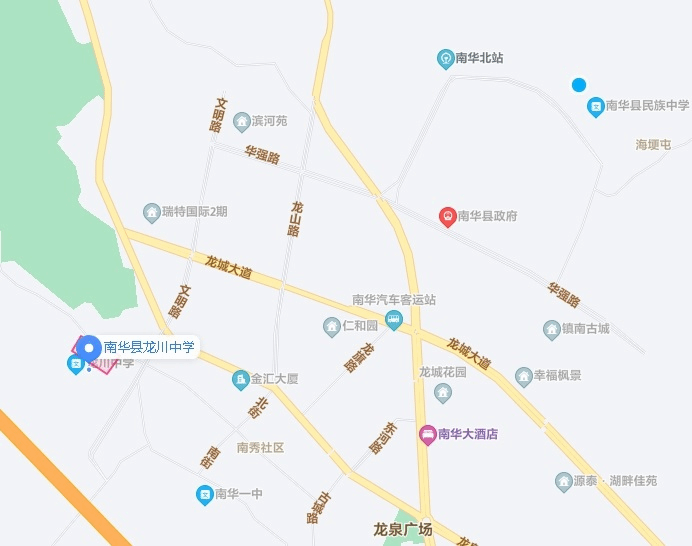This screenshot has width=692, height=546.
Task: Tap the 源泰·湖畔佳苑 marker
Action: 564,481
